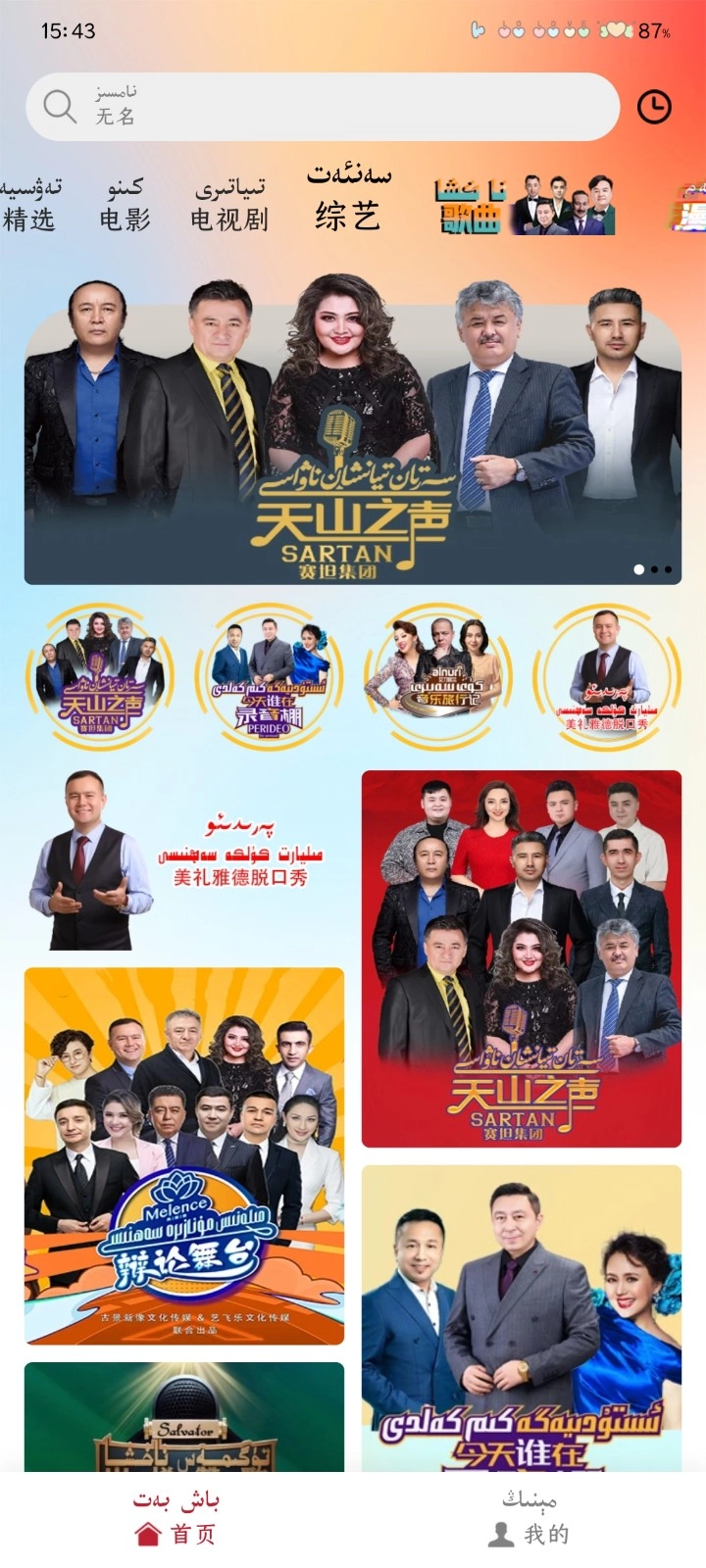This screenshot has width=706, height=1568.
Task: Open the red 天山之声 poster card
Action: 522,958
